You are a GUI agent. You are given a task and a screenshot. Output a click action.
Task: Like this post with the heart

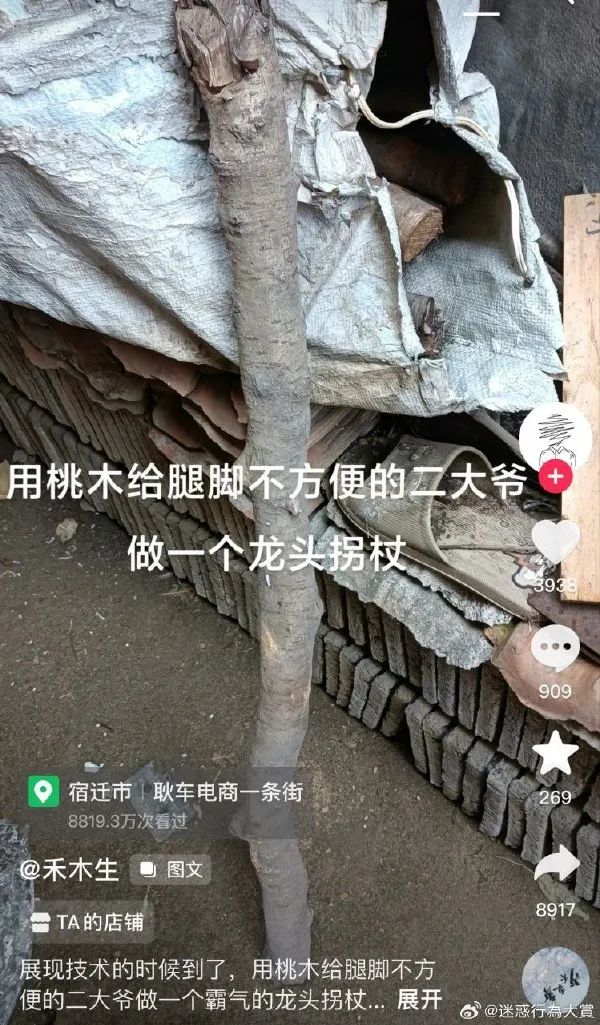pyautogui.click(x=555, y=542)
